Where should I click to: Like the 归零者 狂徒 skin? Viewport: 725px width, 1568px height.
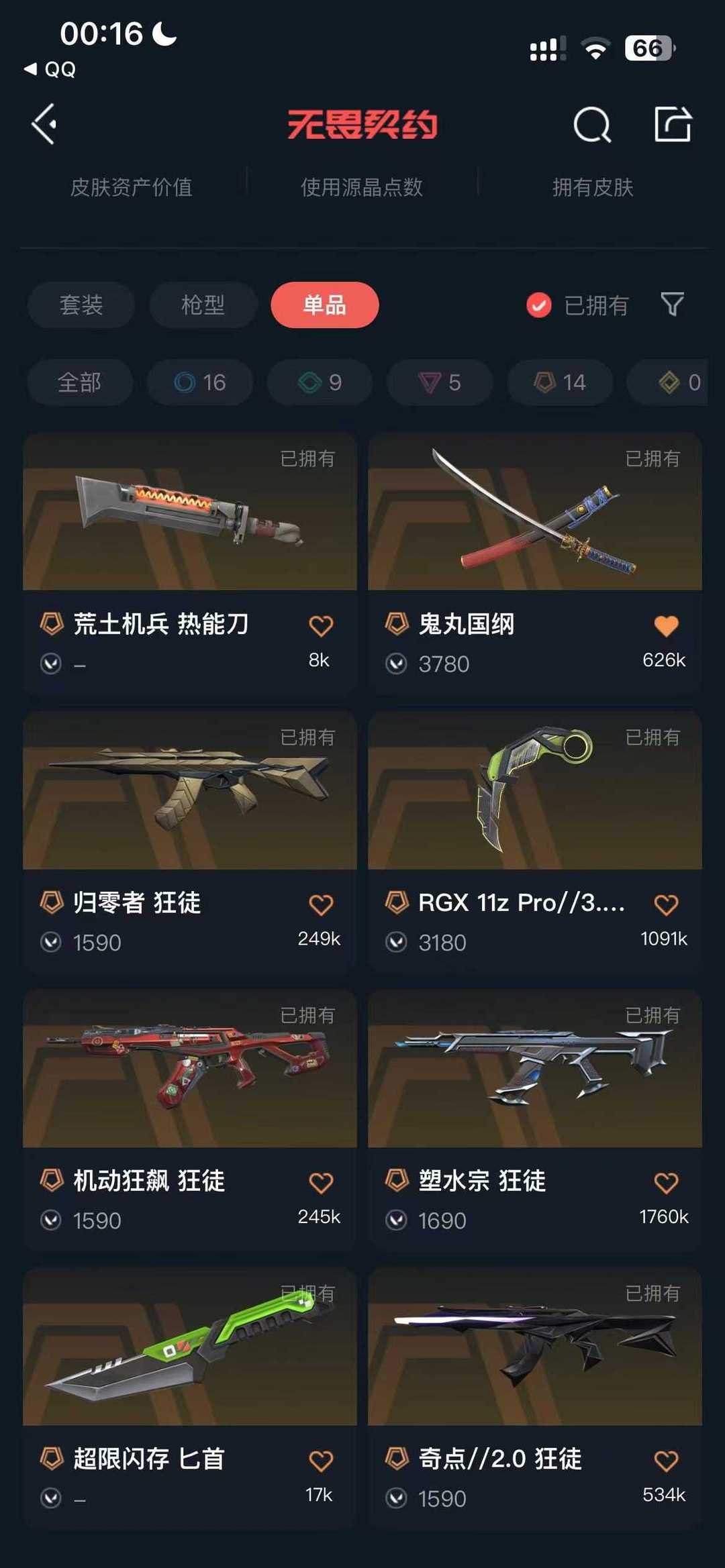(x=321, y=904)
